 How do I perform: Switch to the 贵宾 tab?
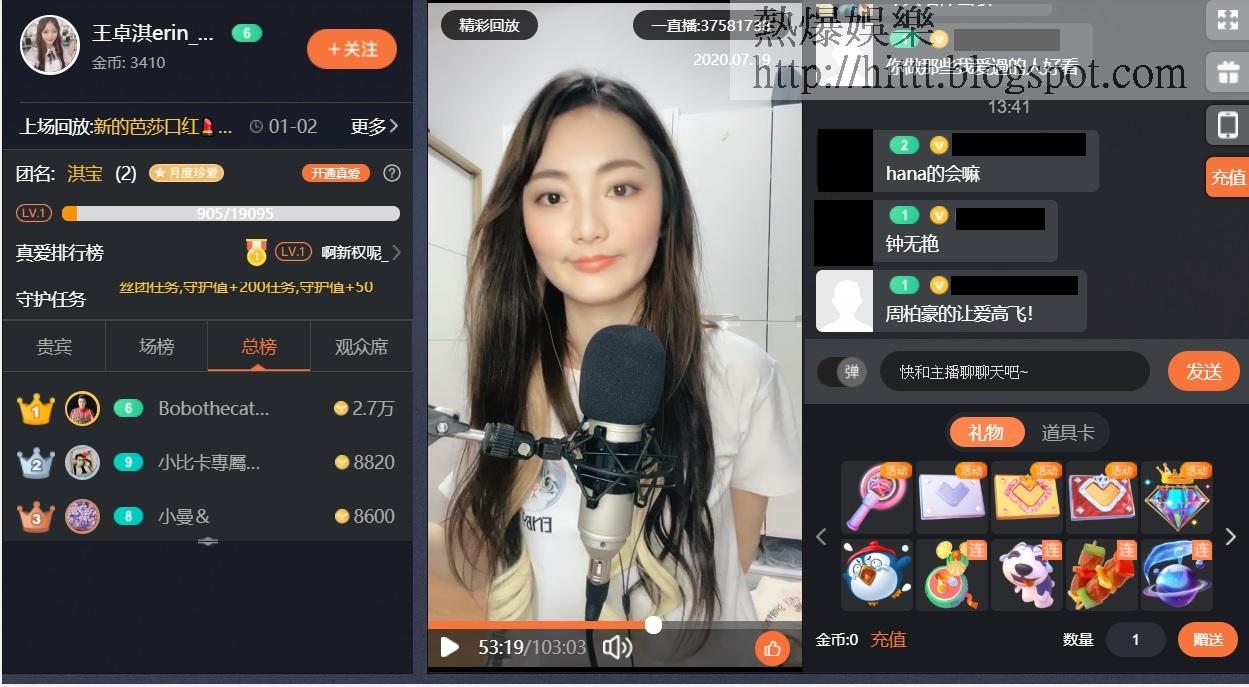pyautogui.click(x=54, y=347)
